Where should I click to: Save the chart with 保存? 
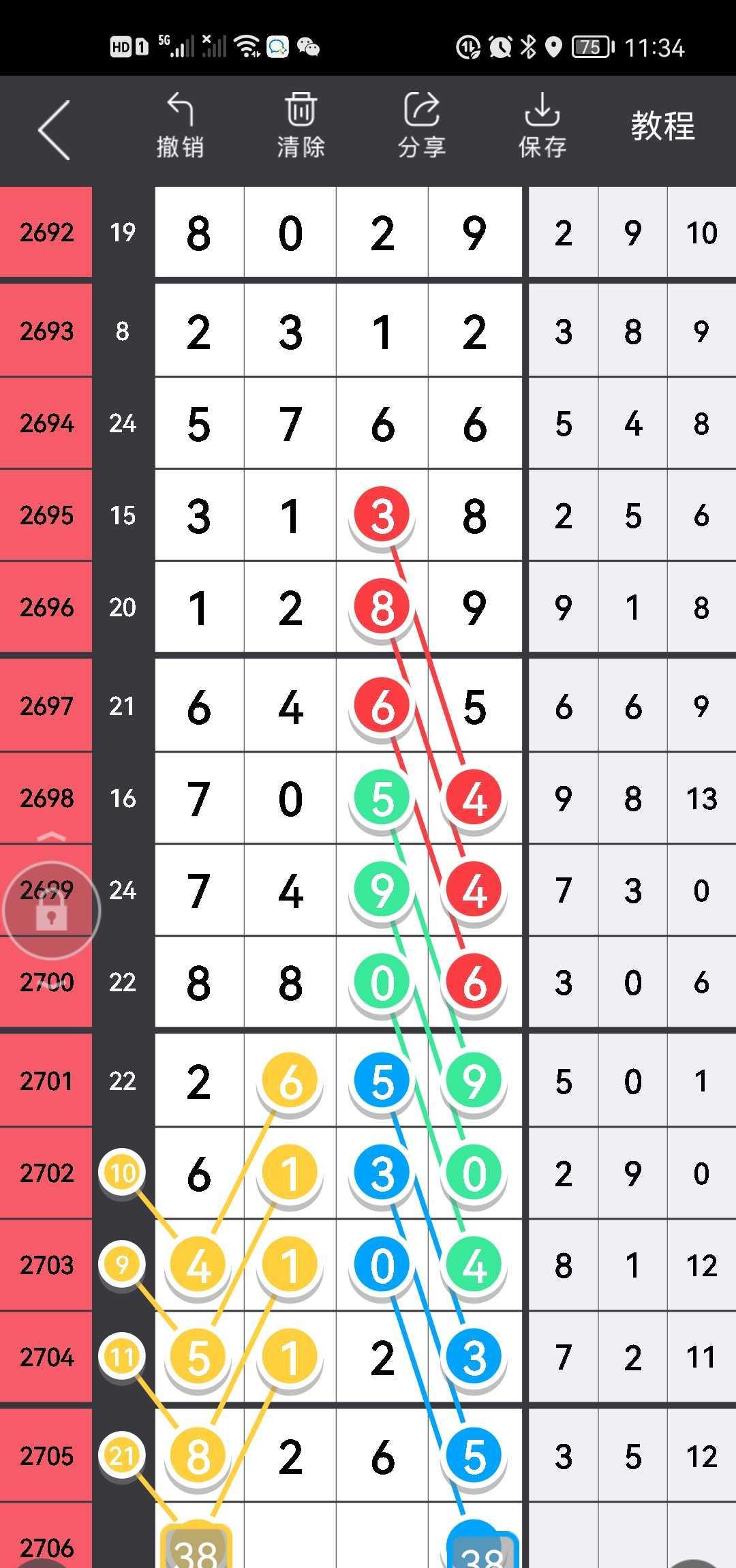tap(542, 127)
